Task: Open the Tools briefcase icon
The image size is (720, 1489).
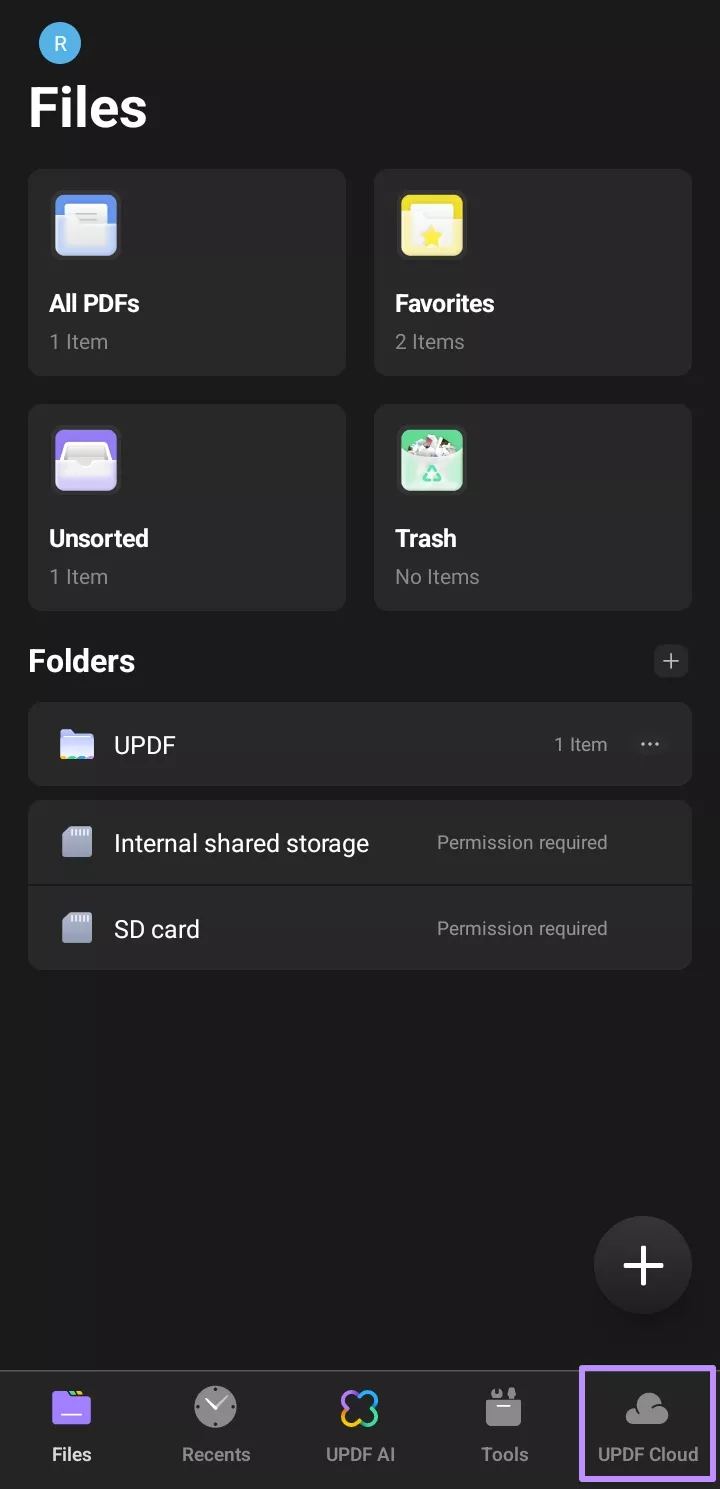Action: point(504,1406)
